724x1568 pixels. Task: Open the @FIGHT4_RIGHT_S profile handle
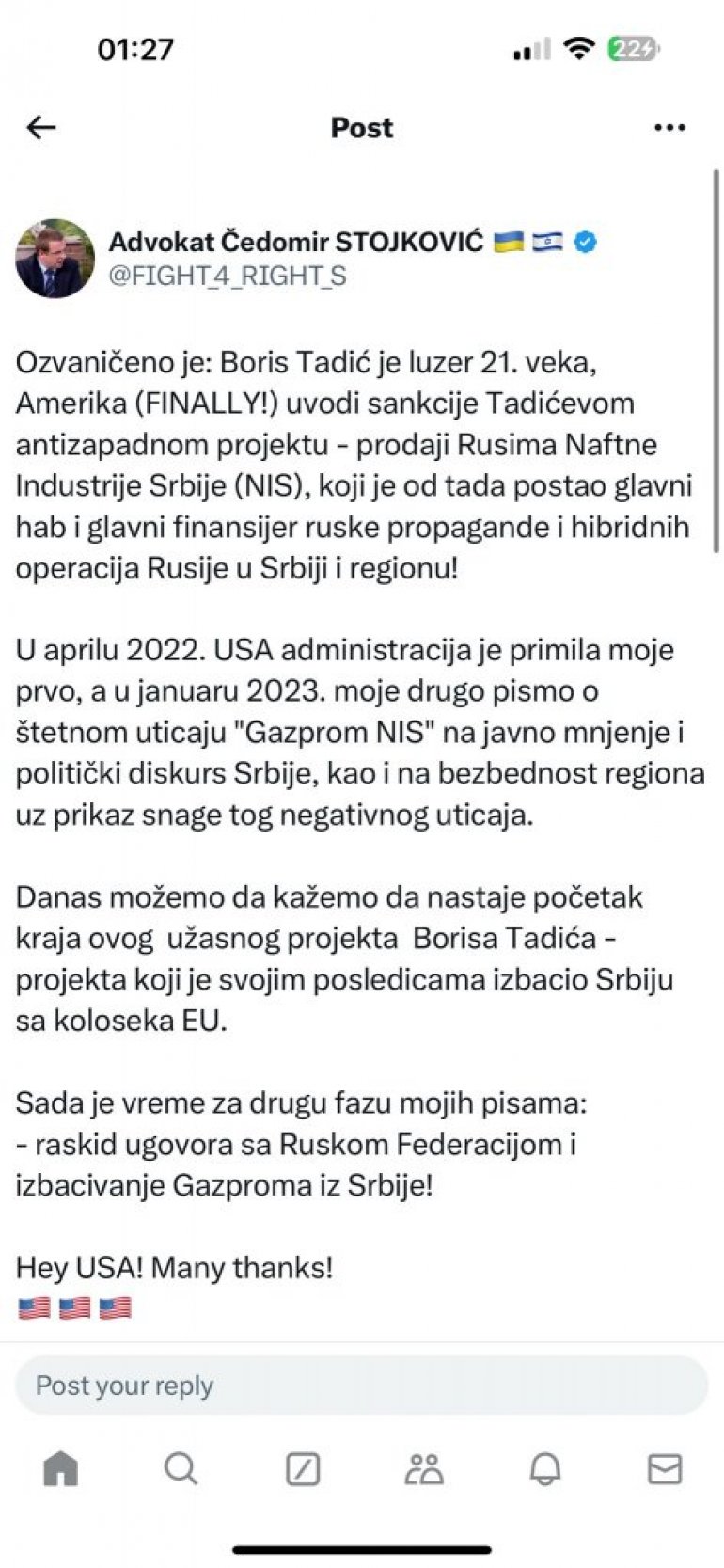coord(228,276)
